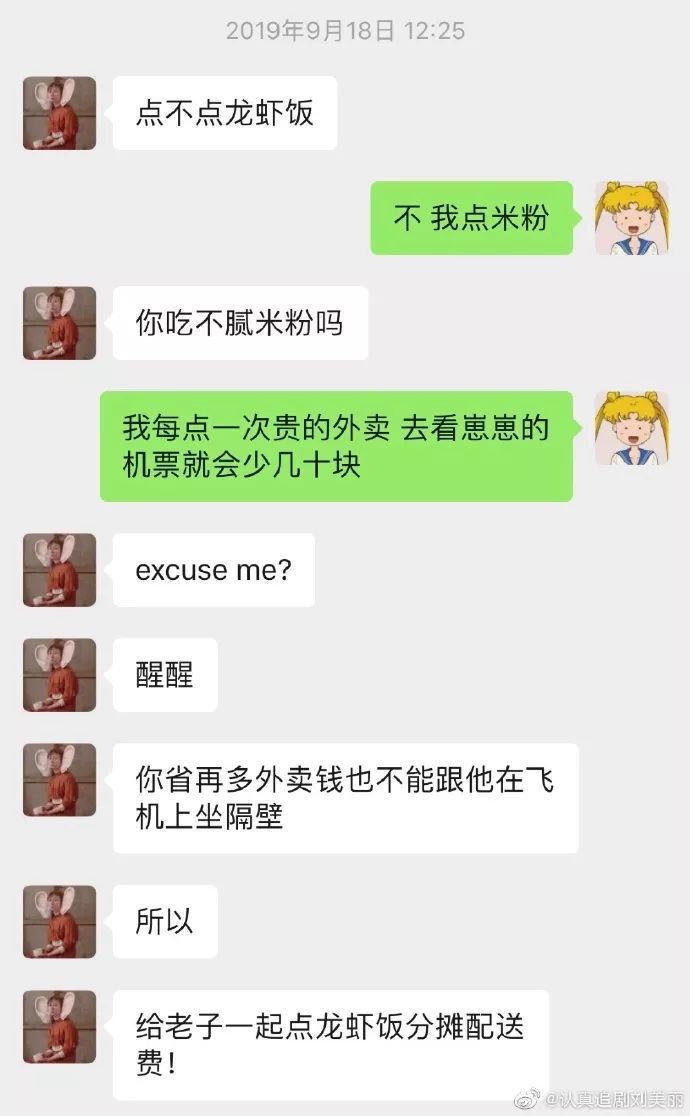Open the avatar next to the "所以" message
The width and height of the screenshot is (690, 1116).
[60, 922]
